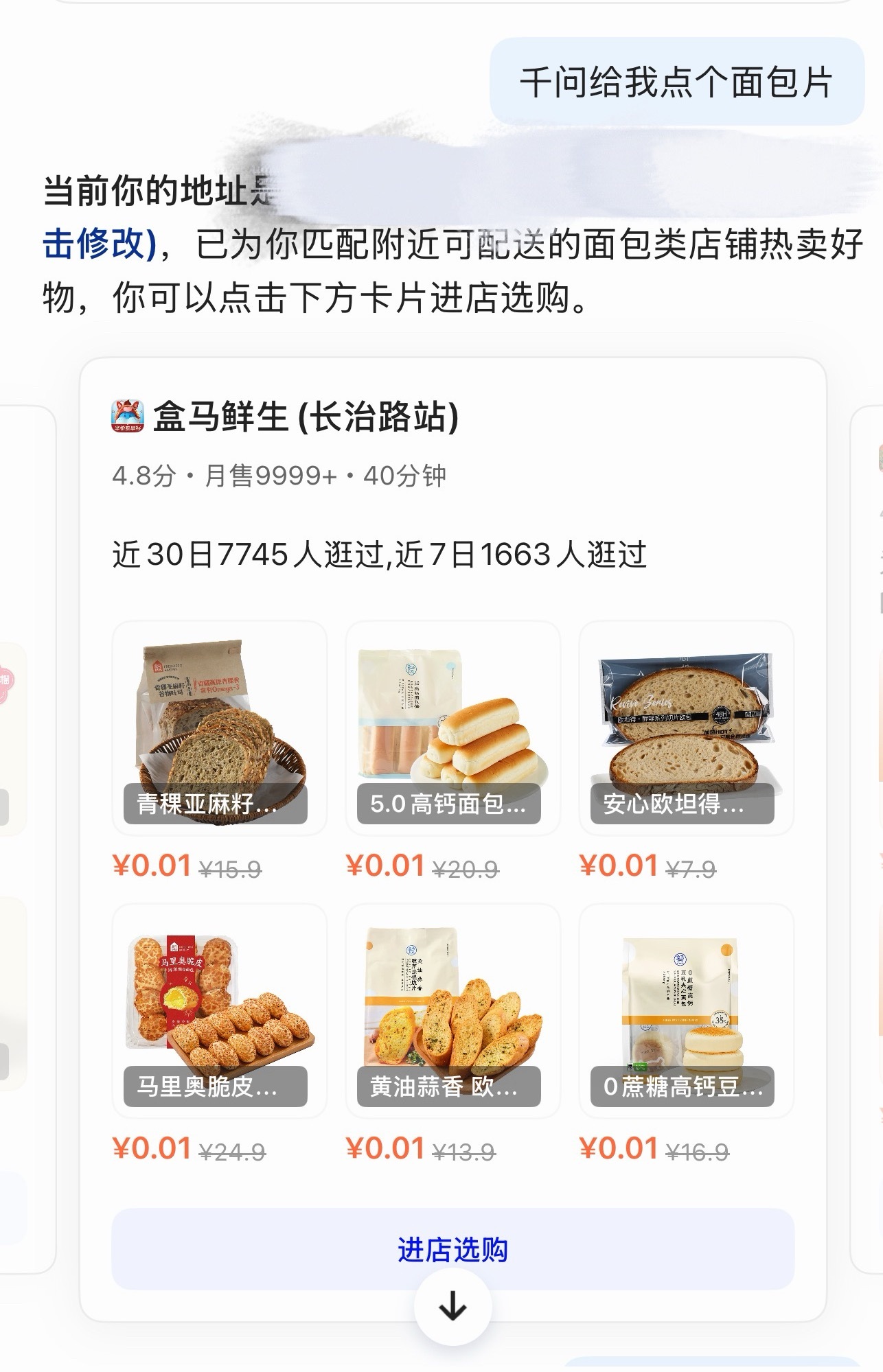View the 黄油蒜香 bread slices item
Image resolution: width=883 pixels, height=1372 pixels.
453,1010
